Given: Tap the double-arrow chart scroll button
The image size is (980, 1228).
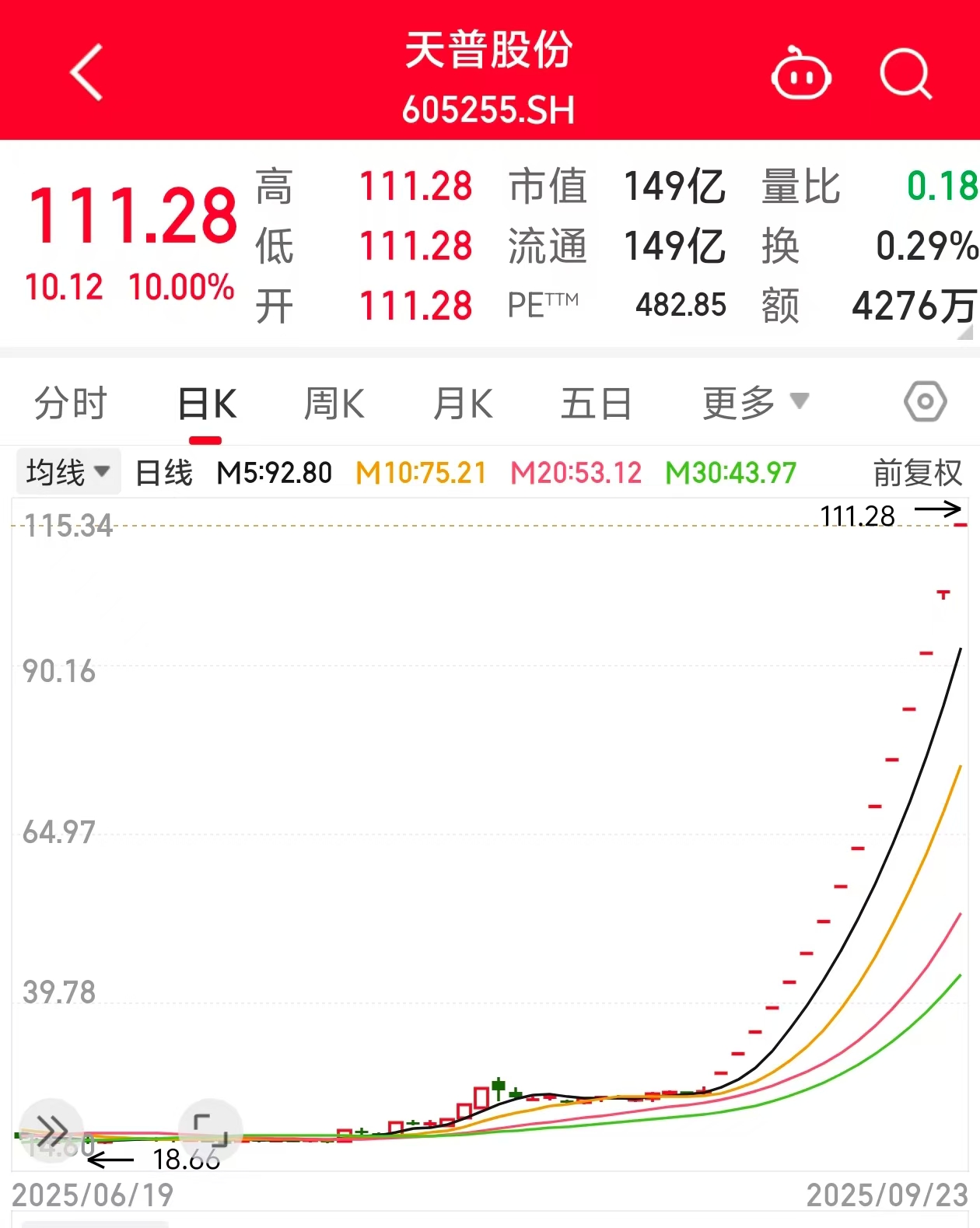Looking at the screenshot, I should coord(52,1130).
